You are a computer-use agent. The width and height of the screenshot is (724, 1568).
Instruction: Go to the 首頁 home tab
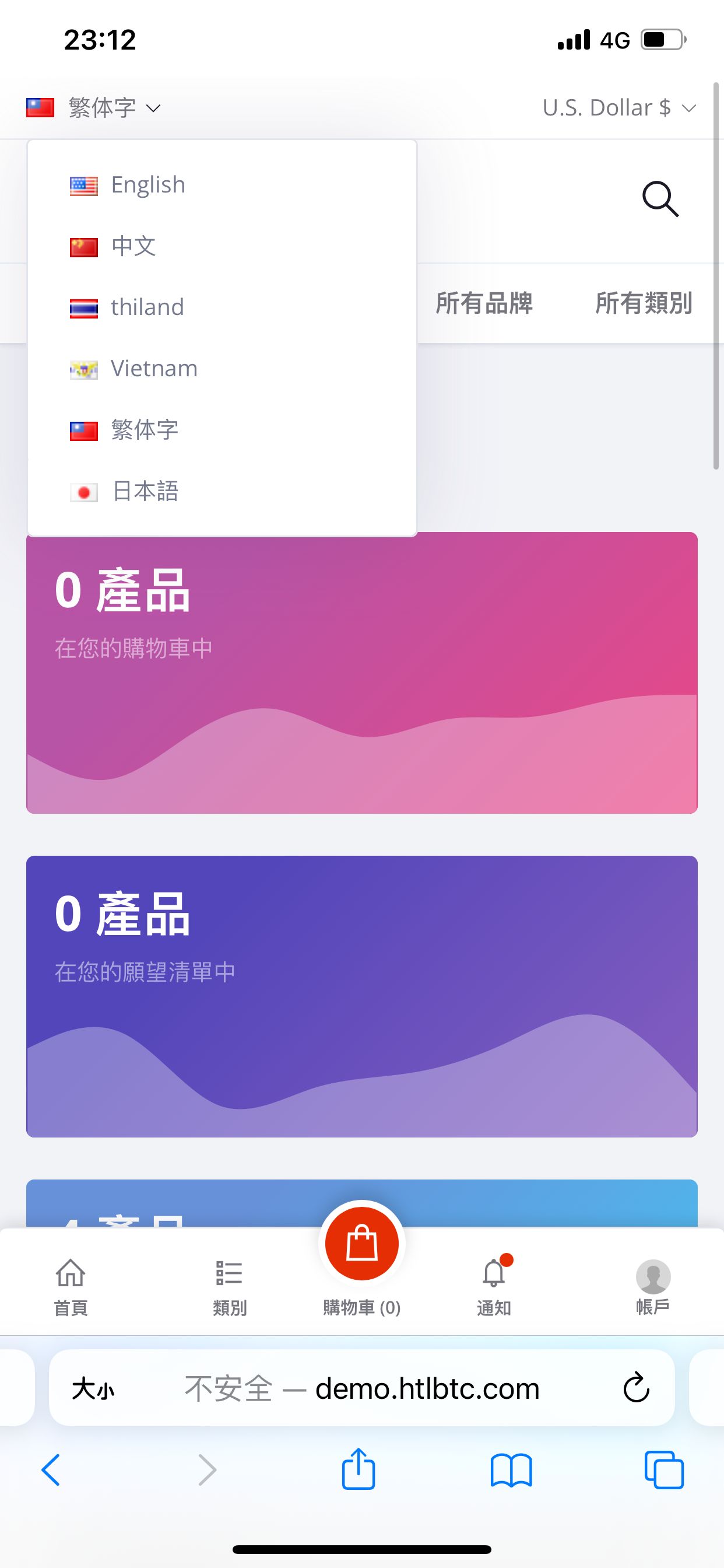coord(71,1286)
